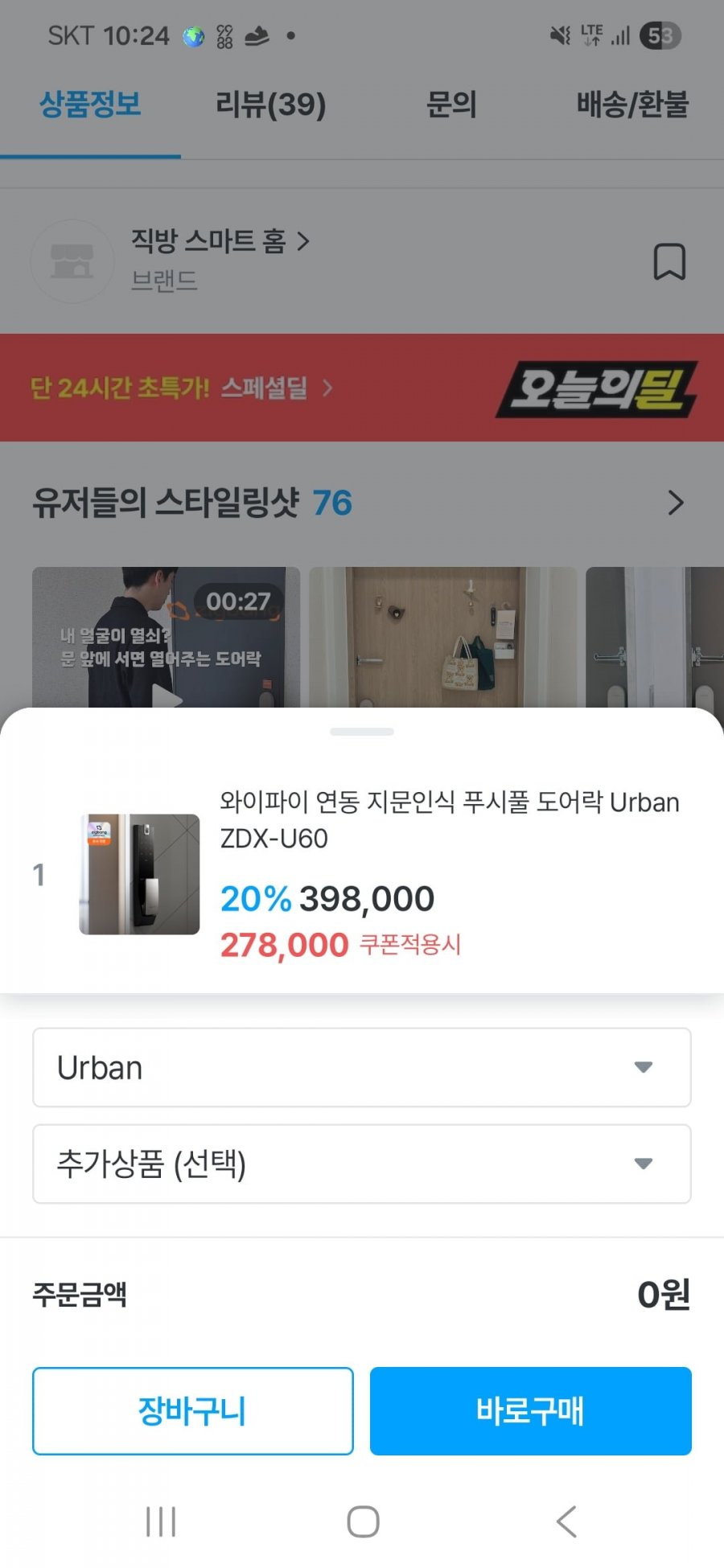This screenshot has height=1568, width=724.
Task: Tap 바로구매 to buy now
Action: 531,1410
